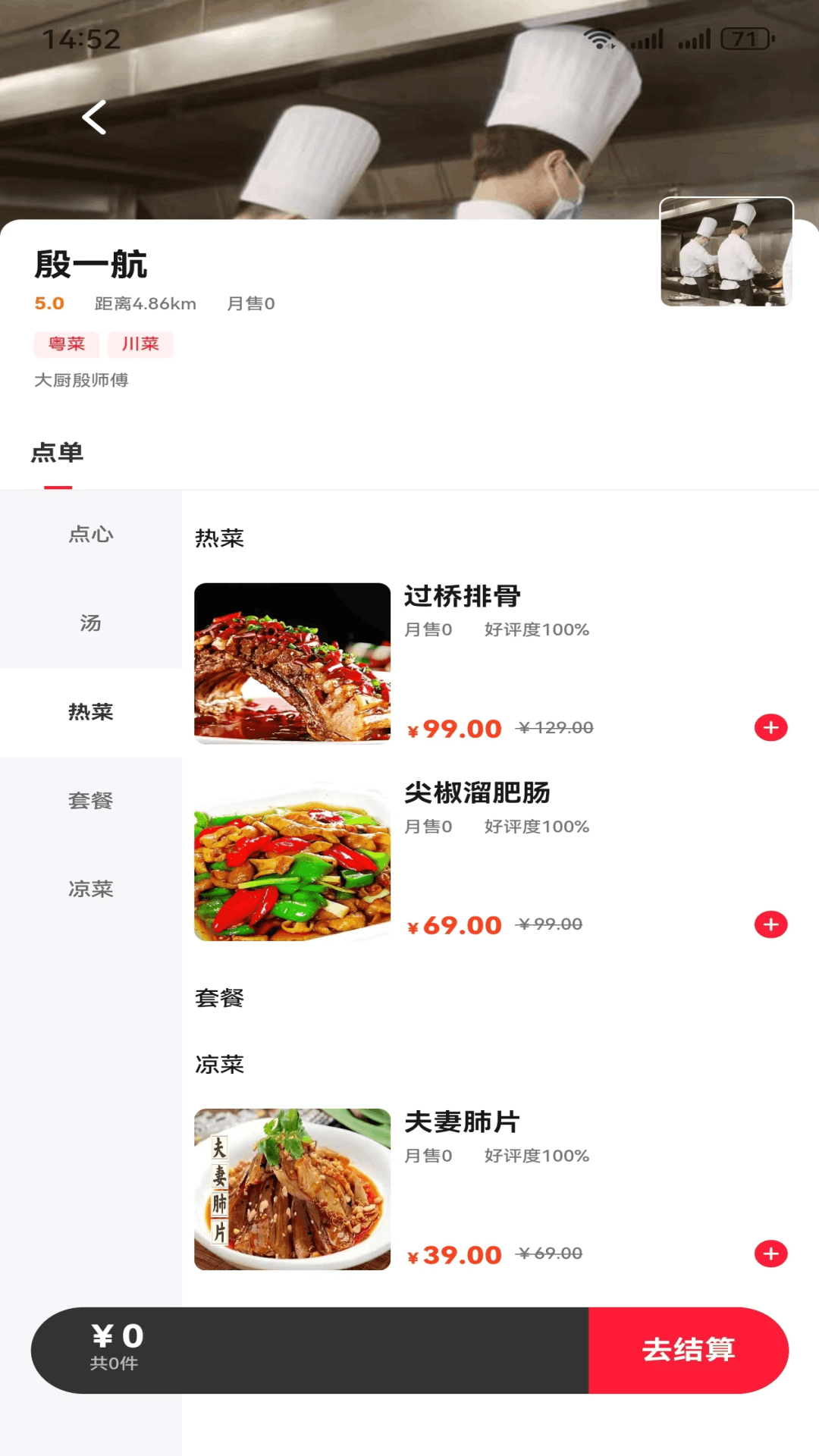This screenshot has width=819, height=1456.
Task: Select the 套餐 category
Action: click(91, 801)
